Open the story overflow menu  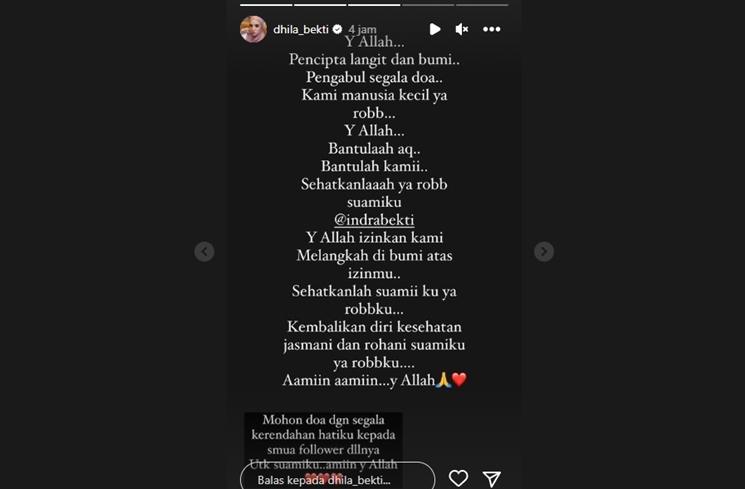(491, 30)
